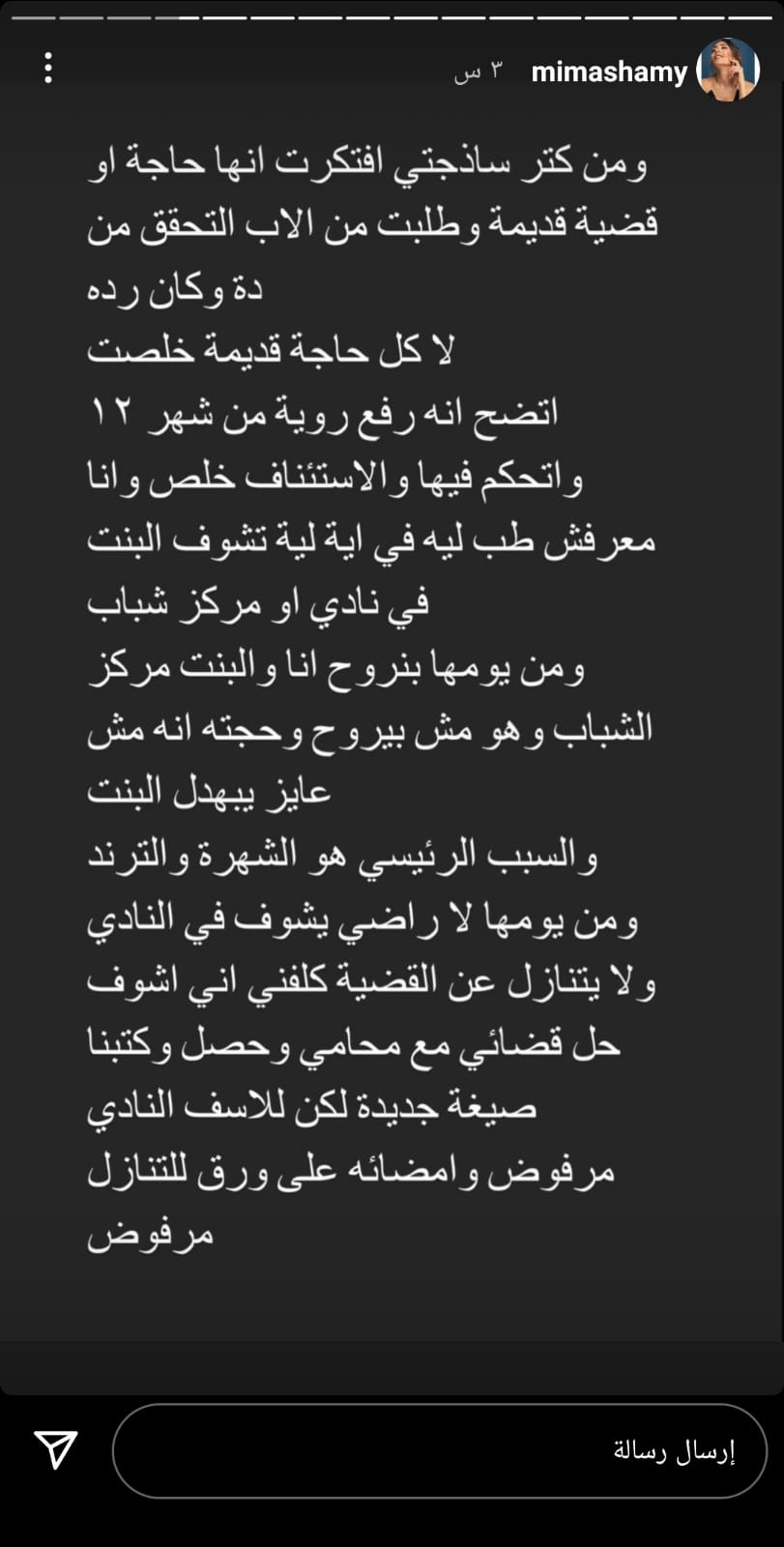Viewport: 784px width, 1547px height.
Task: Open mimashamy's profile picture
Action: (x=729, y=71)
